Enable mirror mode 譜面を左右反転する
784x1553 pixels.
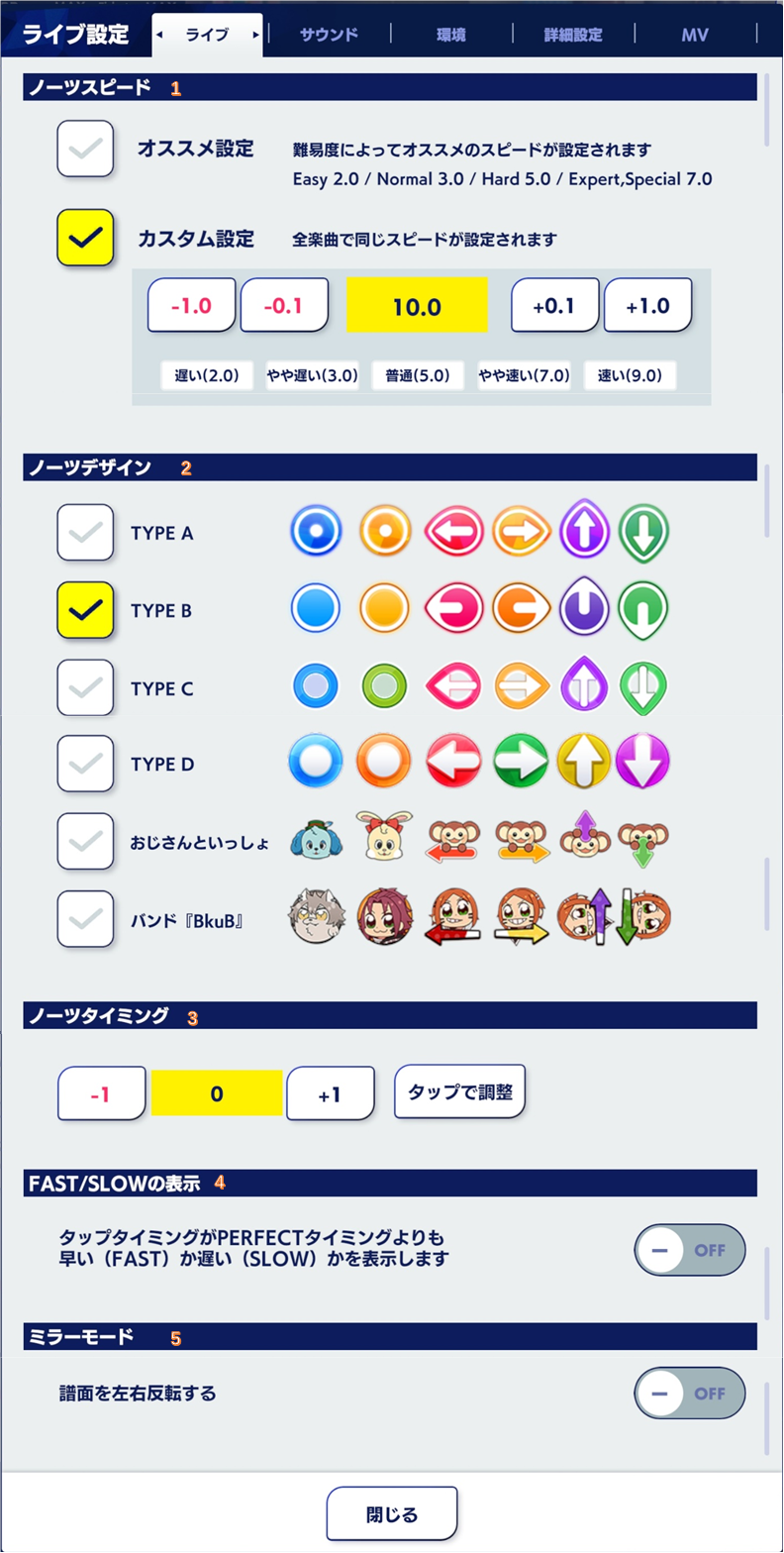(x=689, y=1394)
